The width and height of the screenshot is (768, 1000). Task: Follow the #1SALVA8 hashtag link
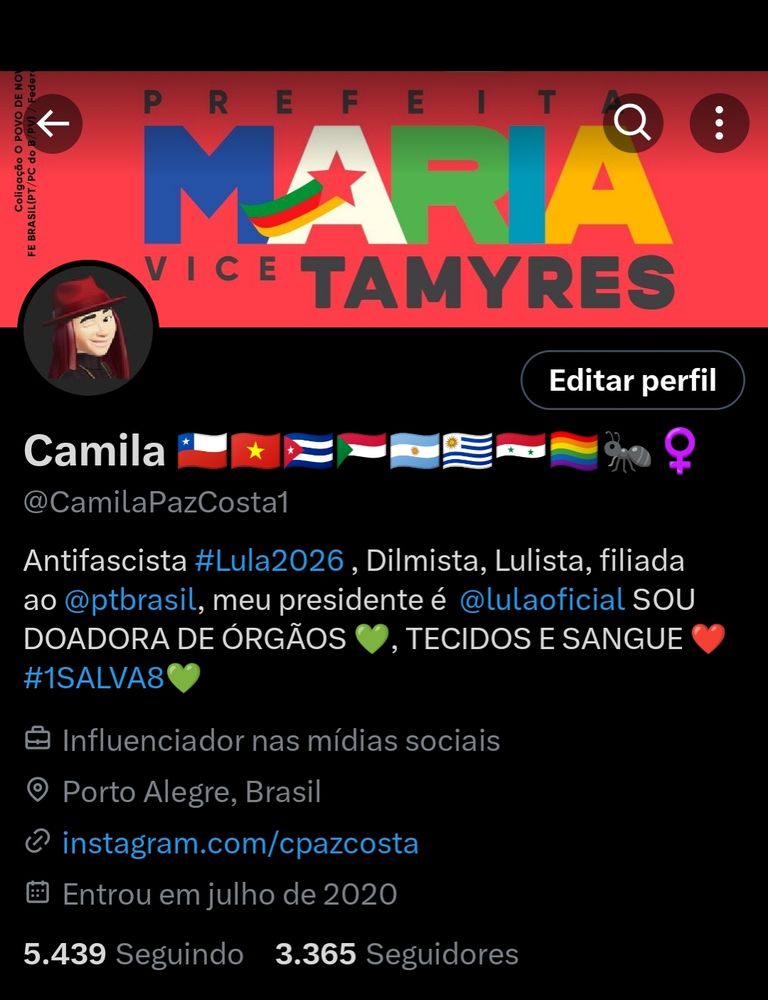point(93,678)
